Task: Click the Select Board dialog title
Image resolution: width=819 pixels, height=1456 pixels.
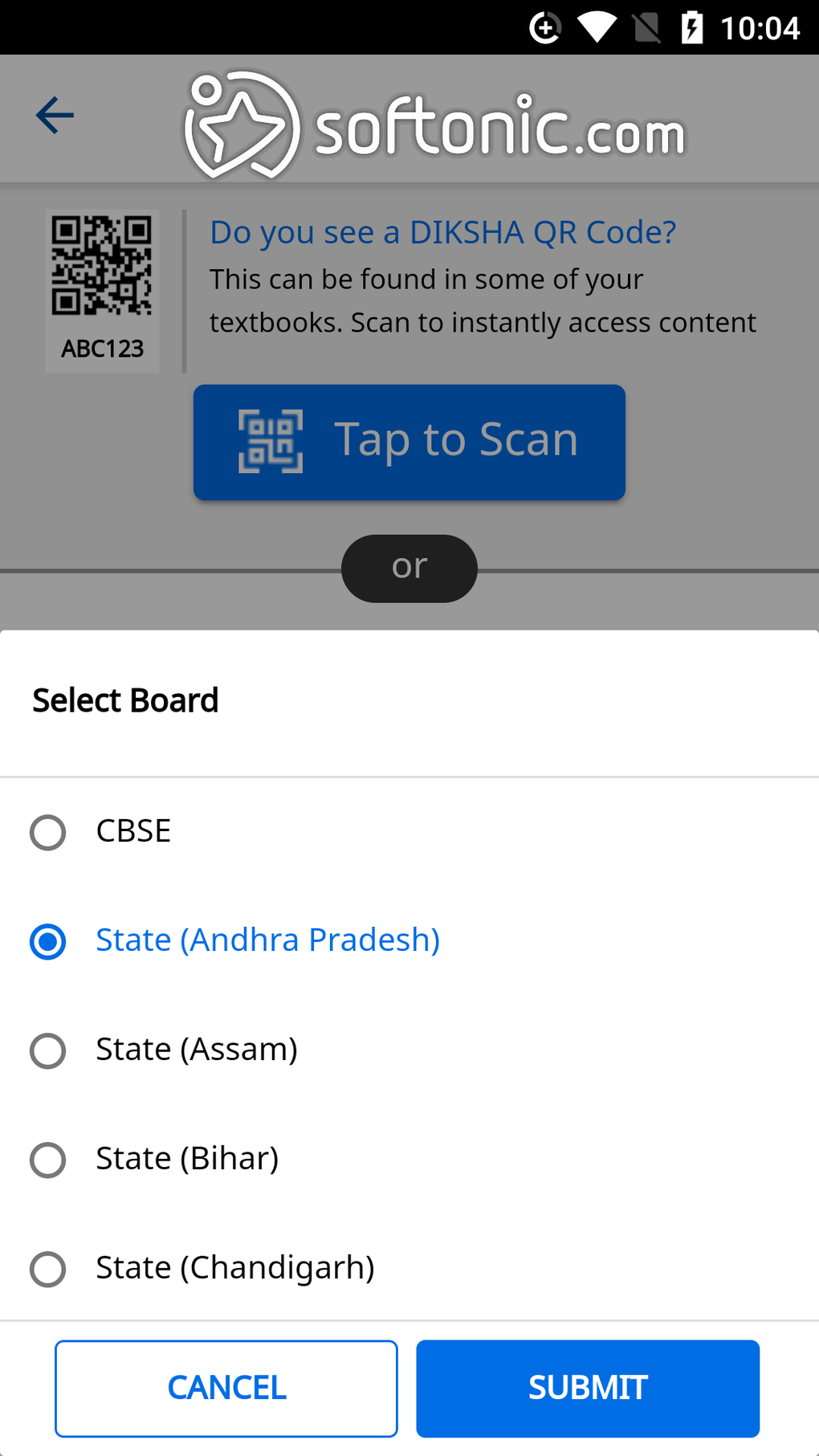Action: (x=125, y=699)
